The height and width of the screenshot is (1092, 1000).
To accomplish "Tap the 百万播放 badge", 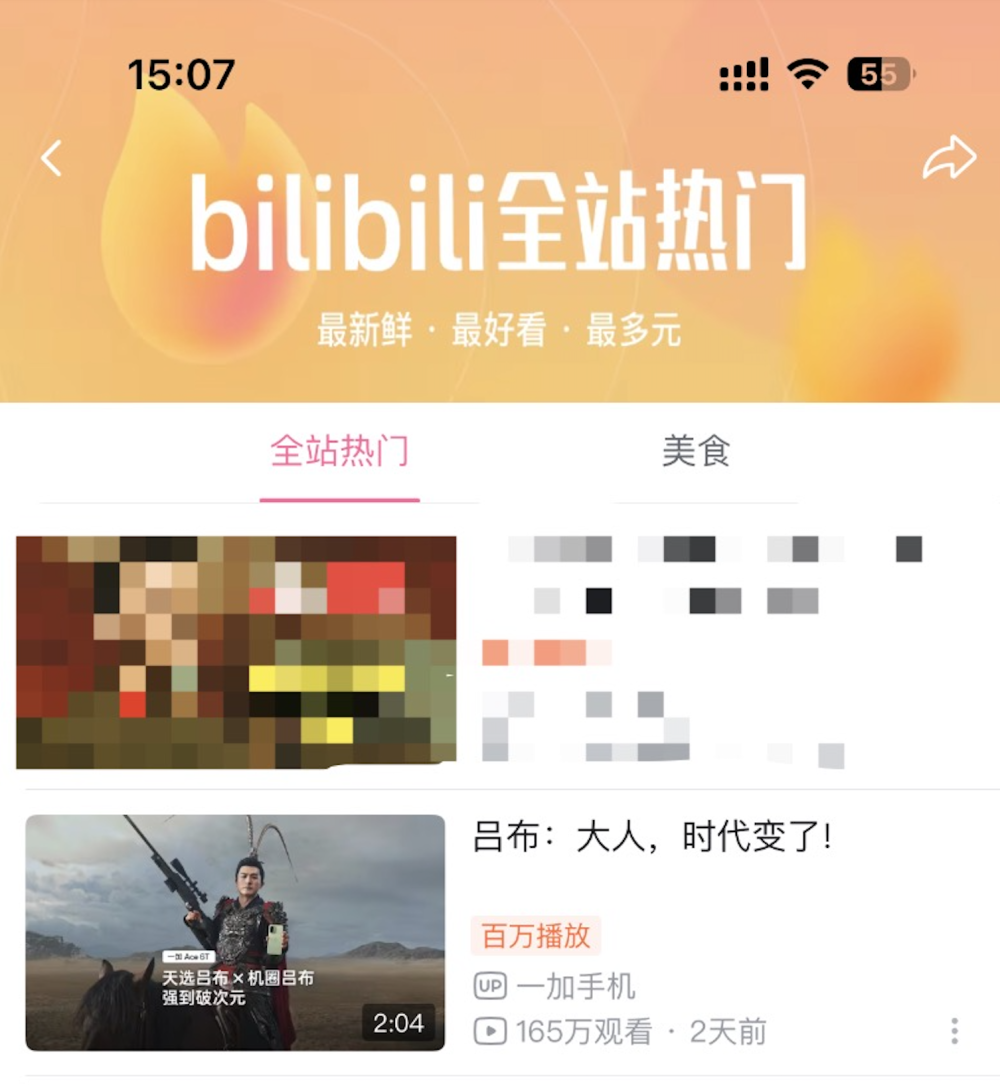I will point(535,935).
